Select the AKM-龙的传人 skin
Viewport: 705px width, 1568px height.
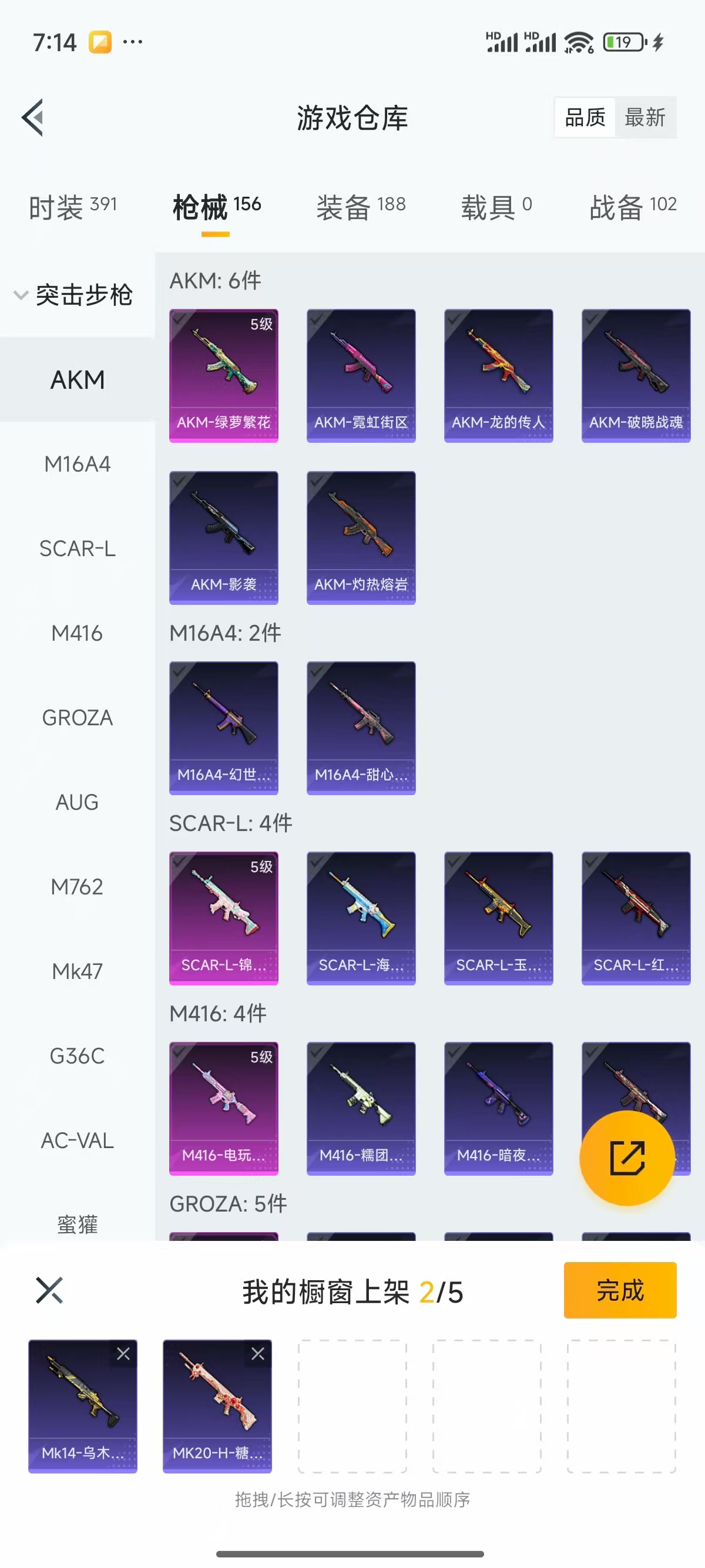(498, 376)
